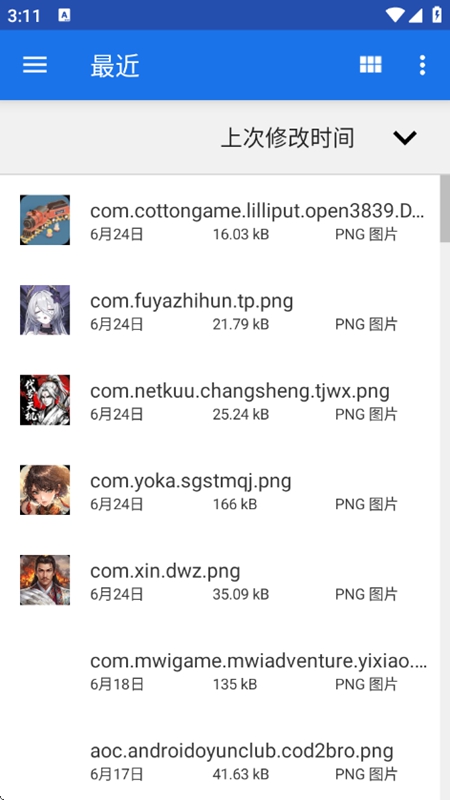This screenshot has height=800, width=450.
Task: Switch to grid view
Action: [370, 65]
